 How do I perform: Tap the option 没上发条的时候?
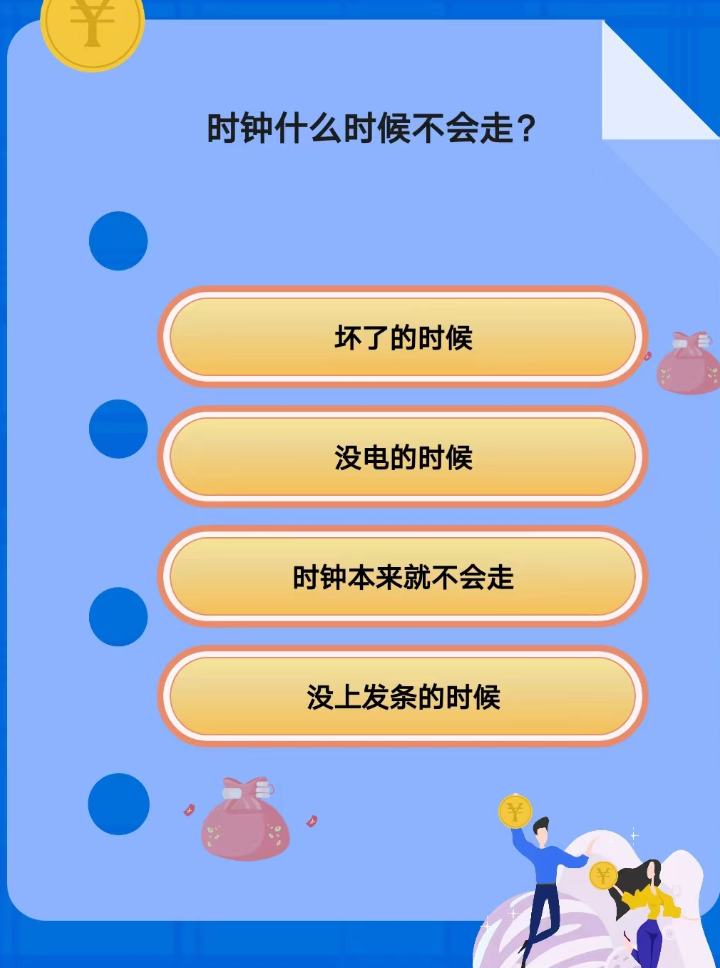pos(402,697)
